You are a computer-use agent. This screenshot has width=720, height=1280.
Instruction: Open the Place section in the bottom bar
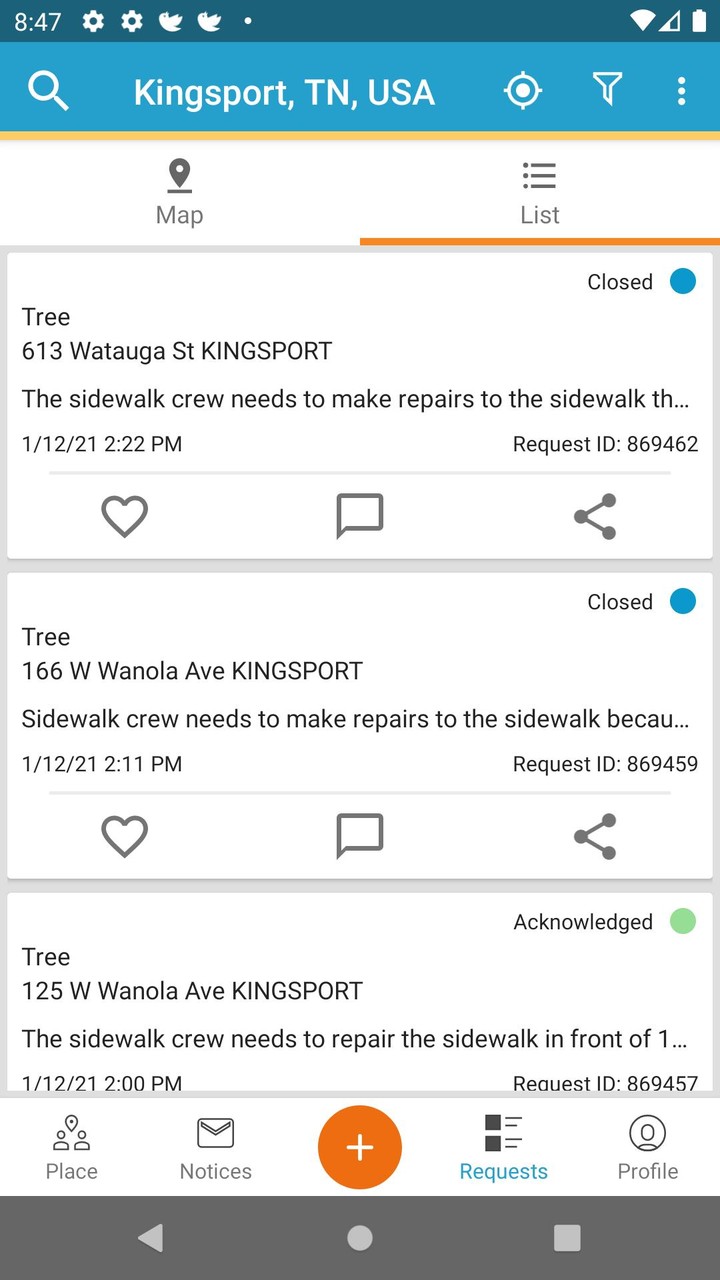click(71, 1147)
